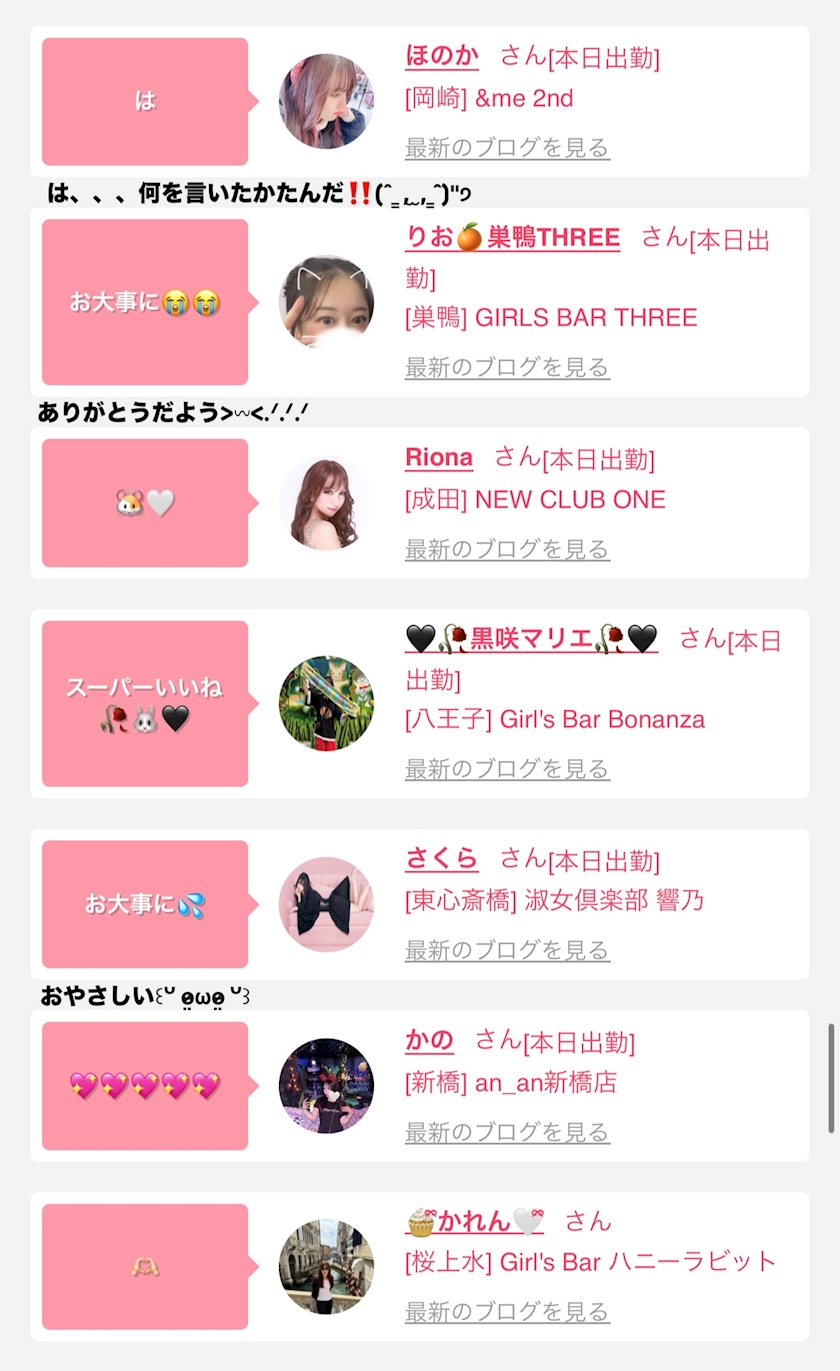View latest blog under Girl's Bar Bonanza
840x1371 pixels.
(507, 769)
